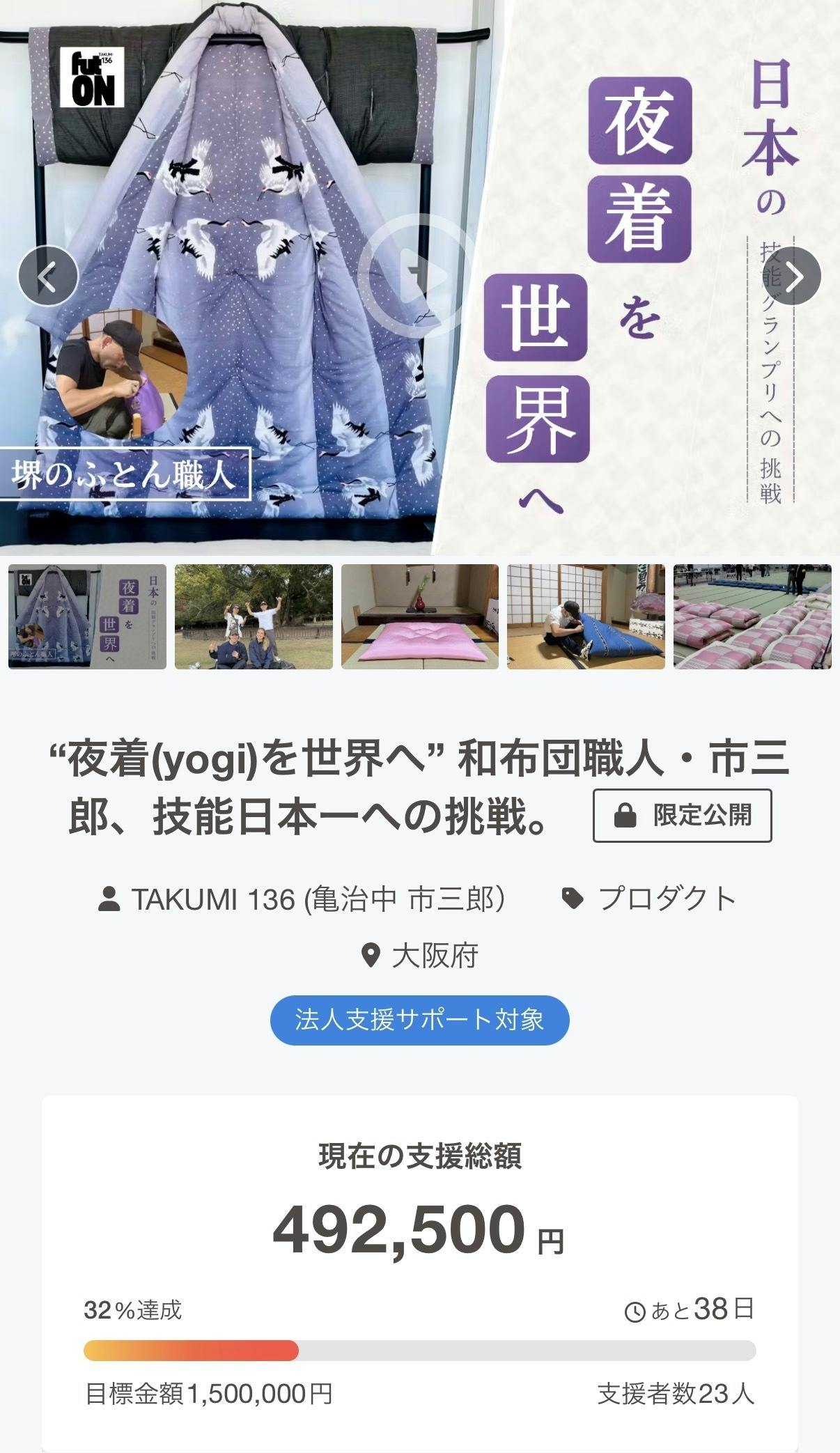Browse projects from 大阪府
Viewport: 840px width, 1453px height.
420,956
